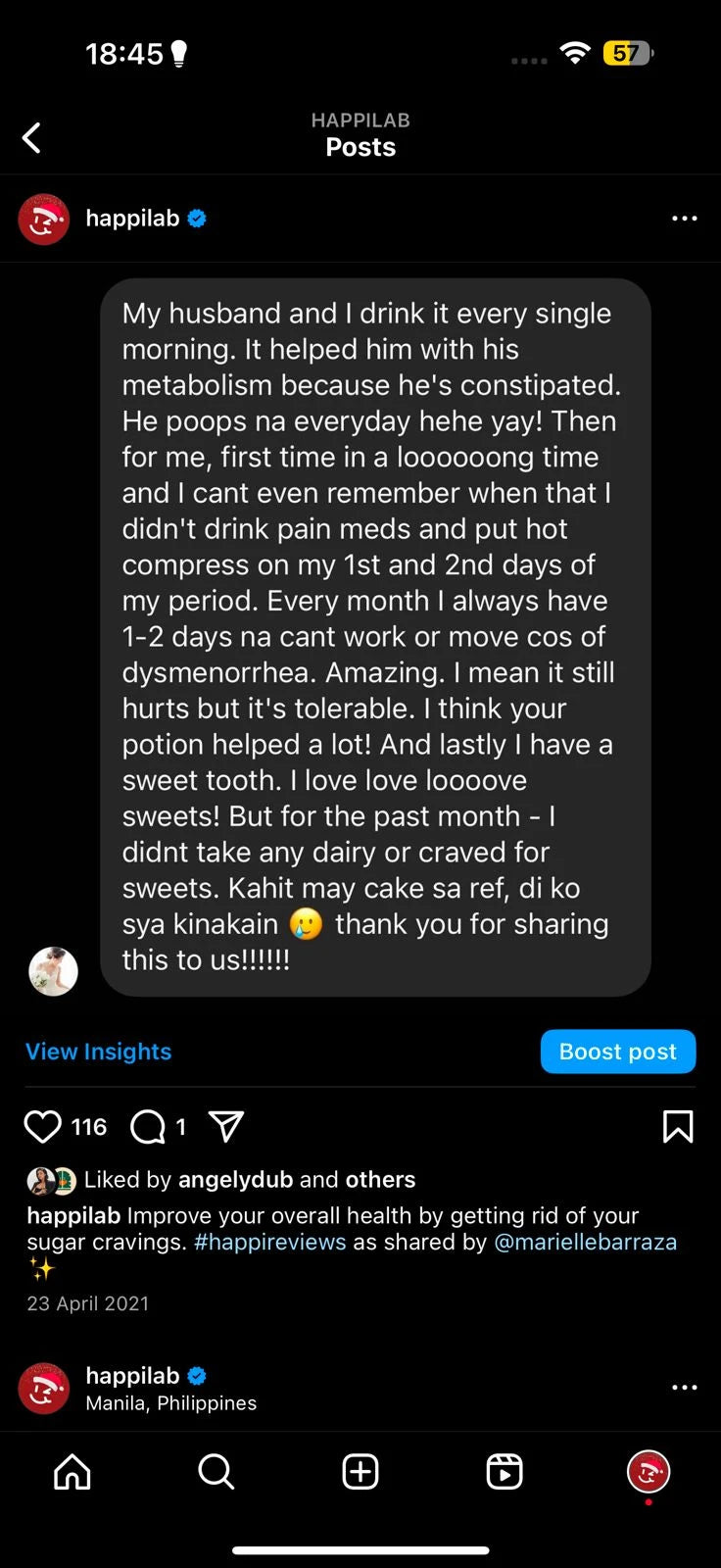Open your profile tab
The image size is (721, 1568).
(648, 1472)
